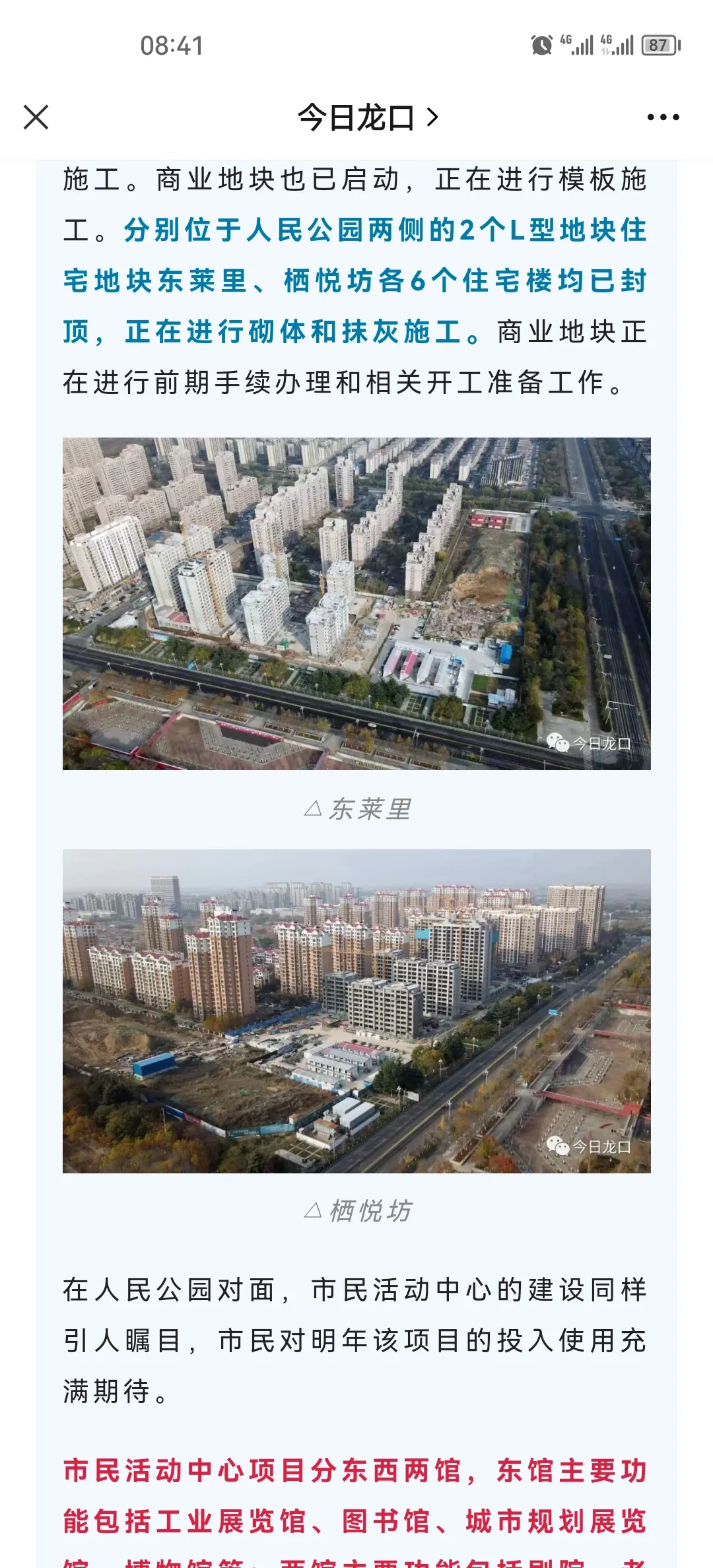View the 栖悦坊 aerial photo
713x1568 pixels.
pyautogui.click(x=356, y=1011)
